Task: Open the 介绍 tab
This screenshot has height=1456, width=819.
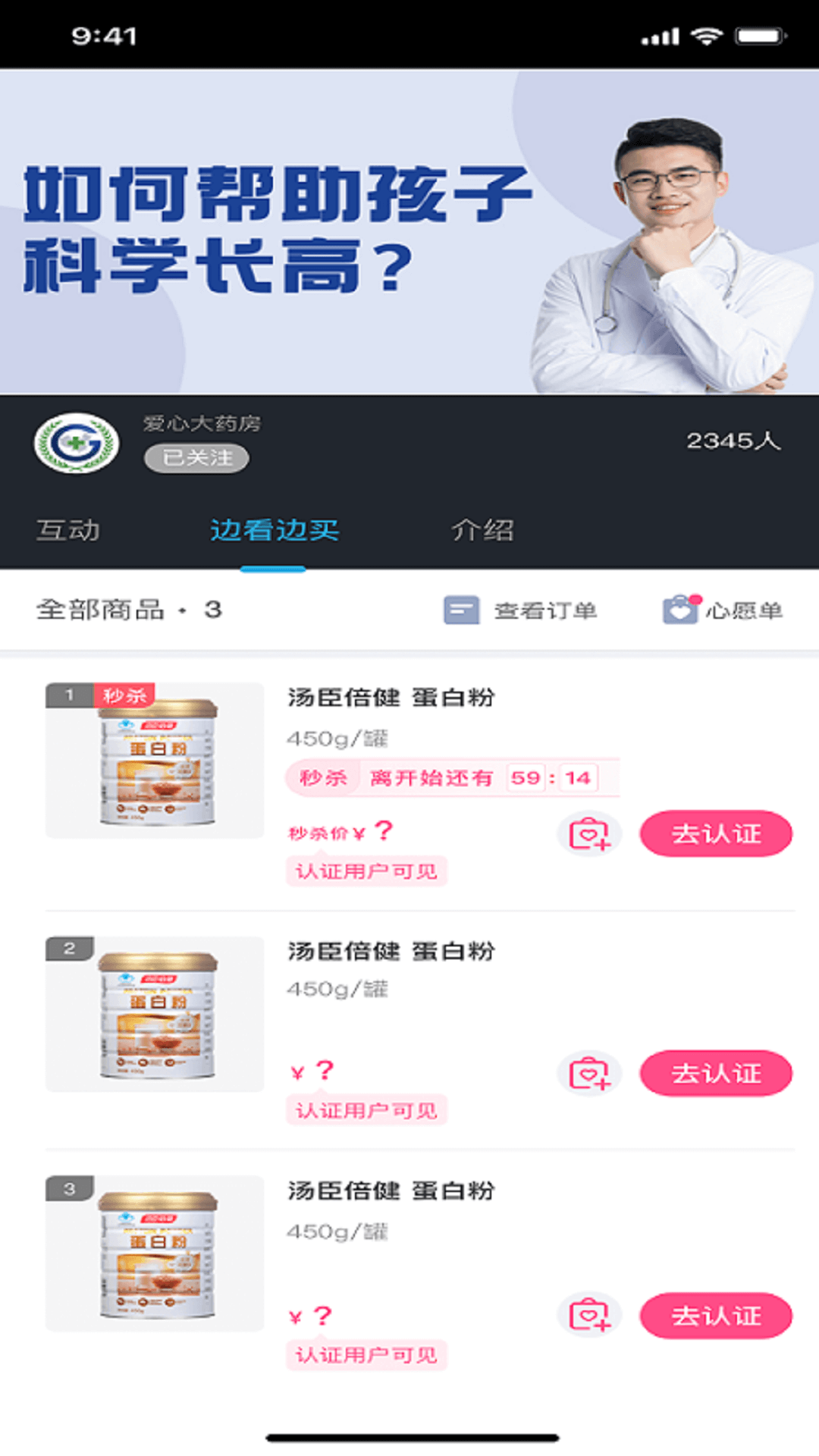Action: pos(482,530)
